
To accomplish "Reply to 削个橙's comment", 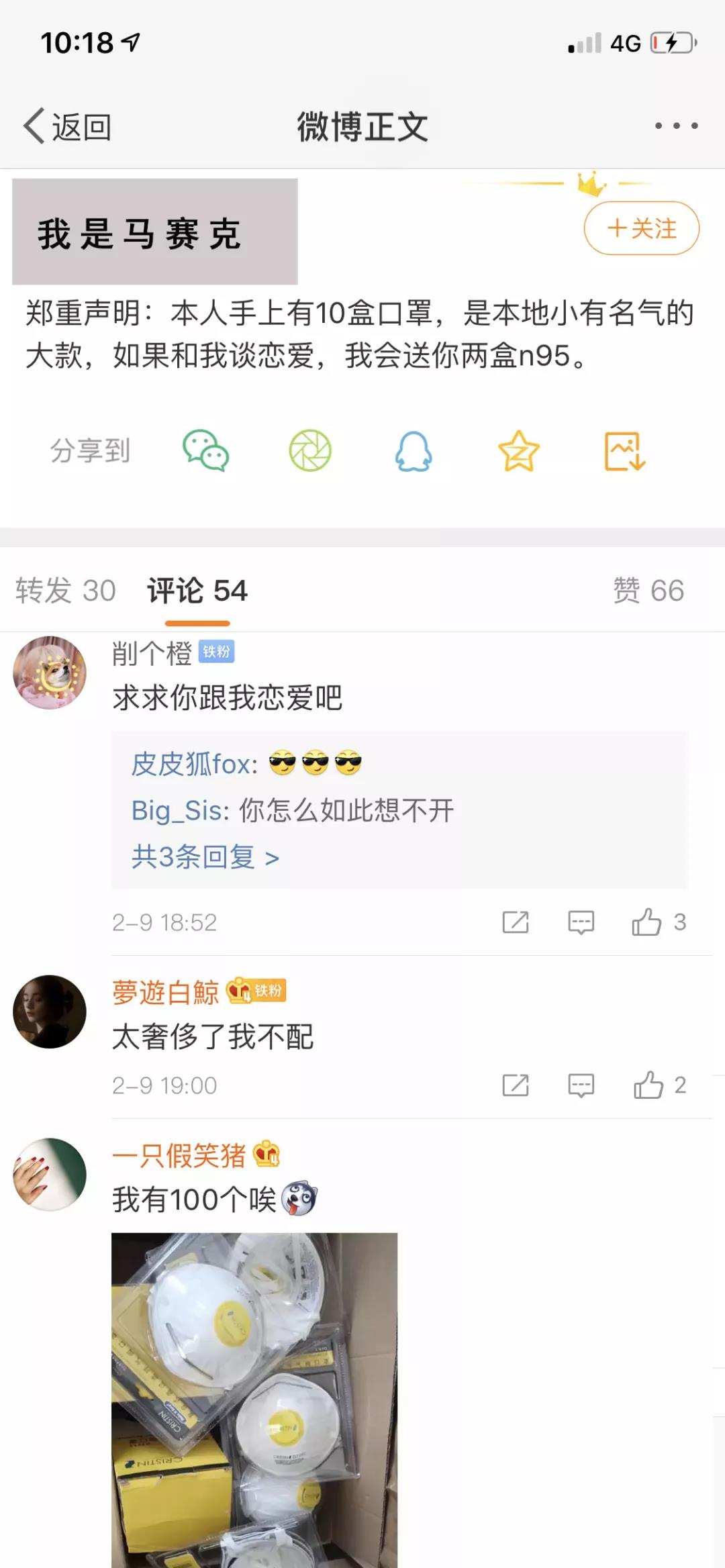I will [581, 922].
